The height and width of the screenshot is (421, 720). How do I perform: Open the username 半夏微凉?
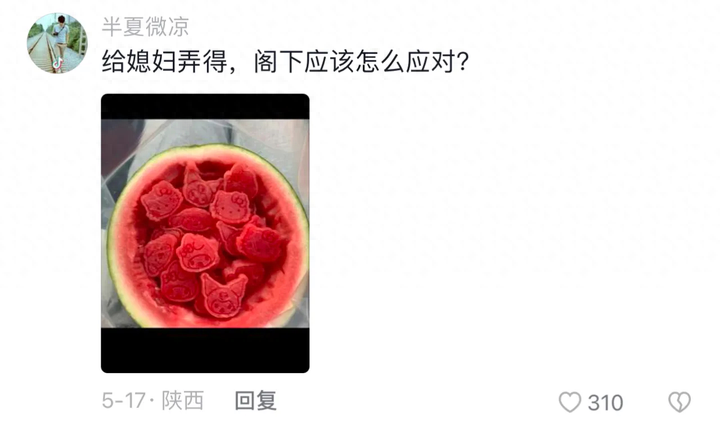click(145, 27)
